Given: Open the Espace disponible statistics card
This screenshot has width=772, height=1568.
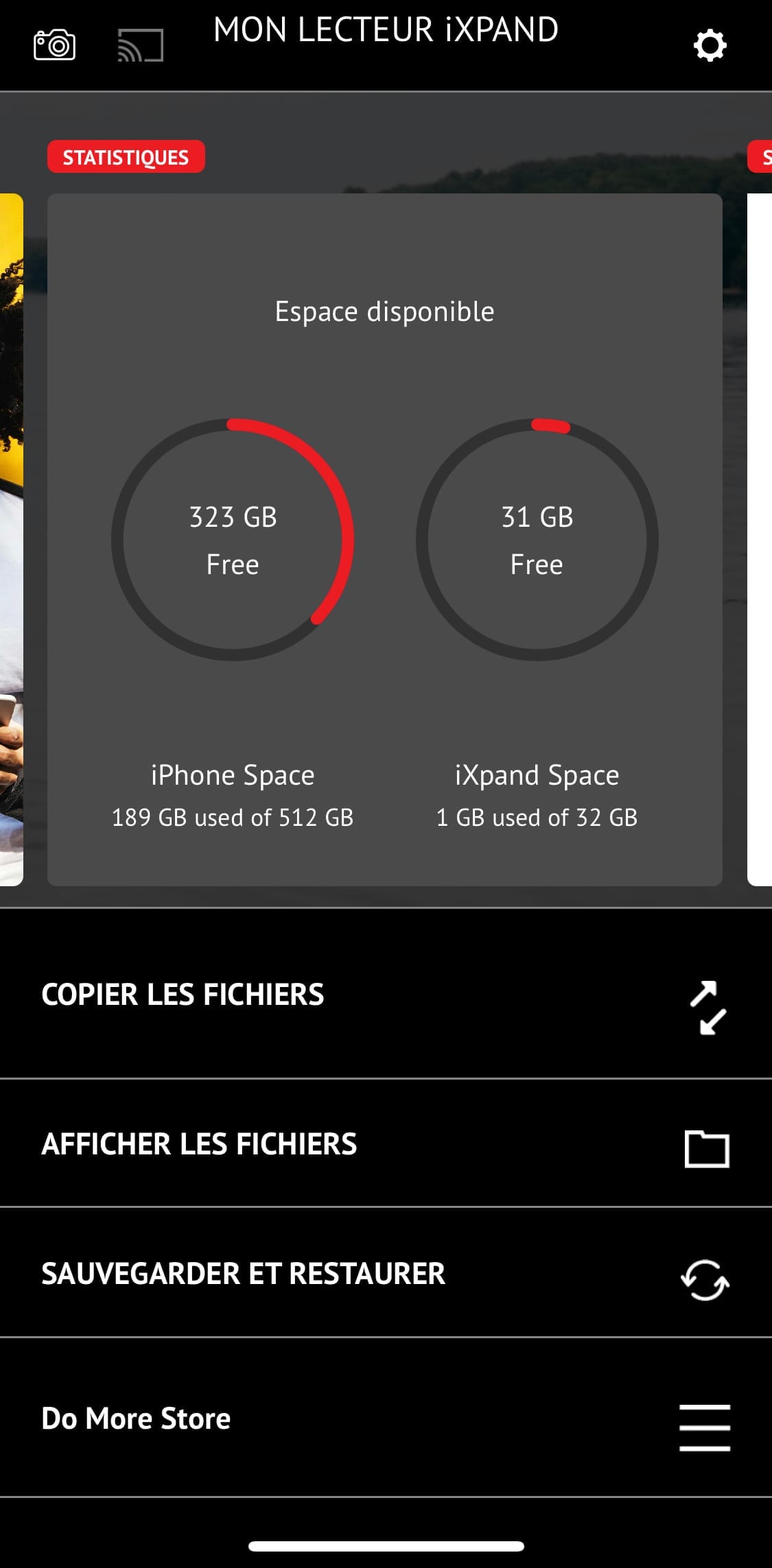Looking at the screenshot, I should click(384, 539).
